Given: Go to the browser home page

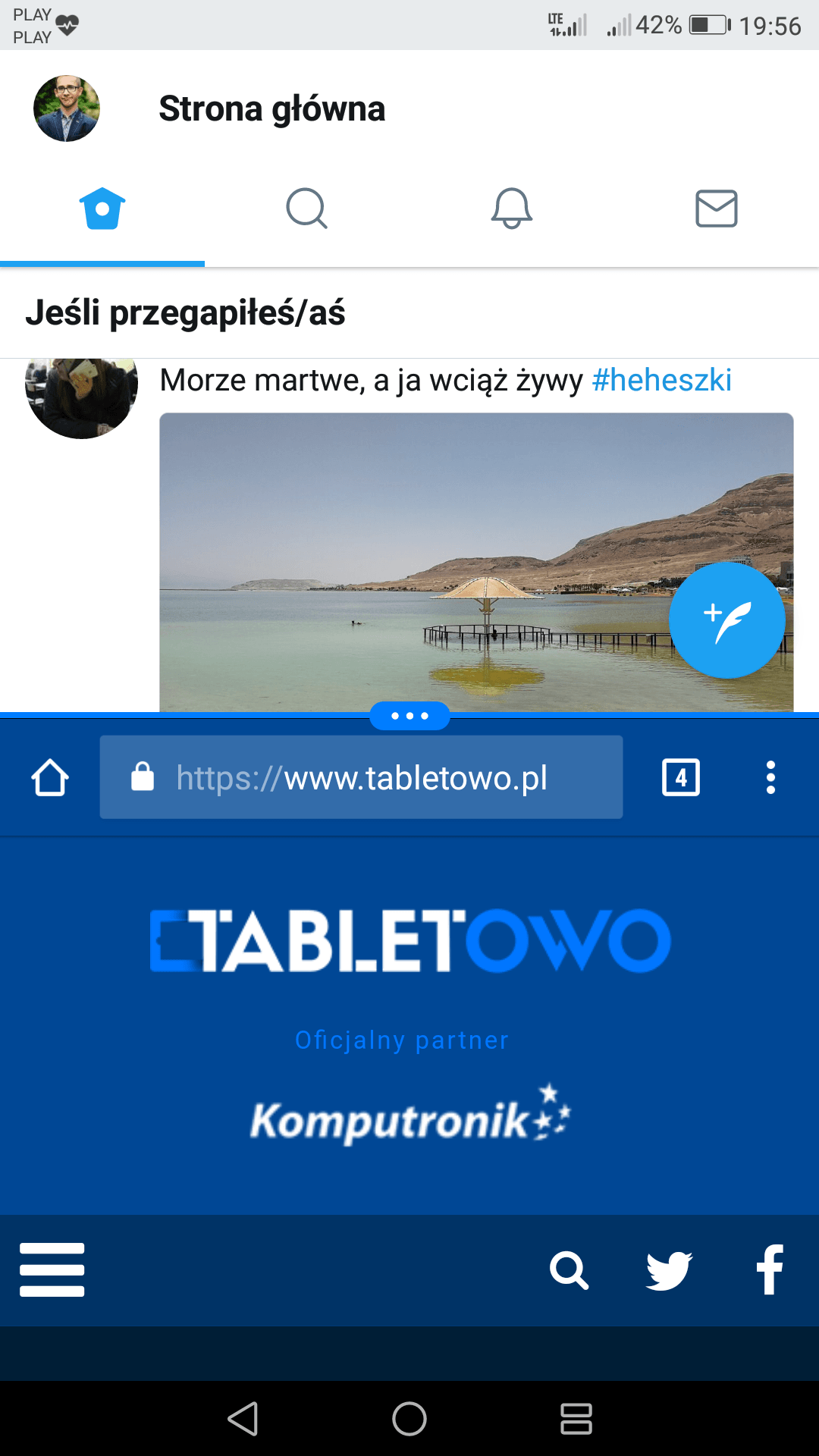Looking at the screenshot, I should 50,777.
